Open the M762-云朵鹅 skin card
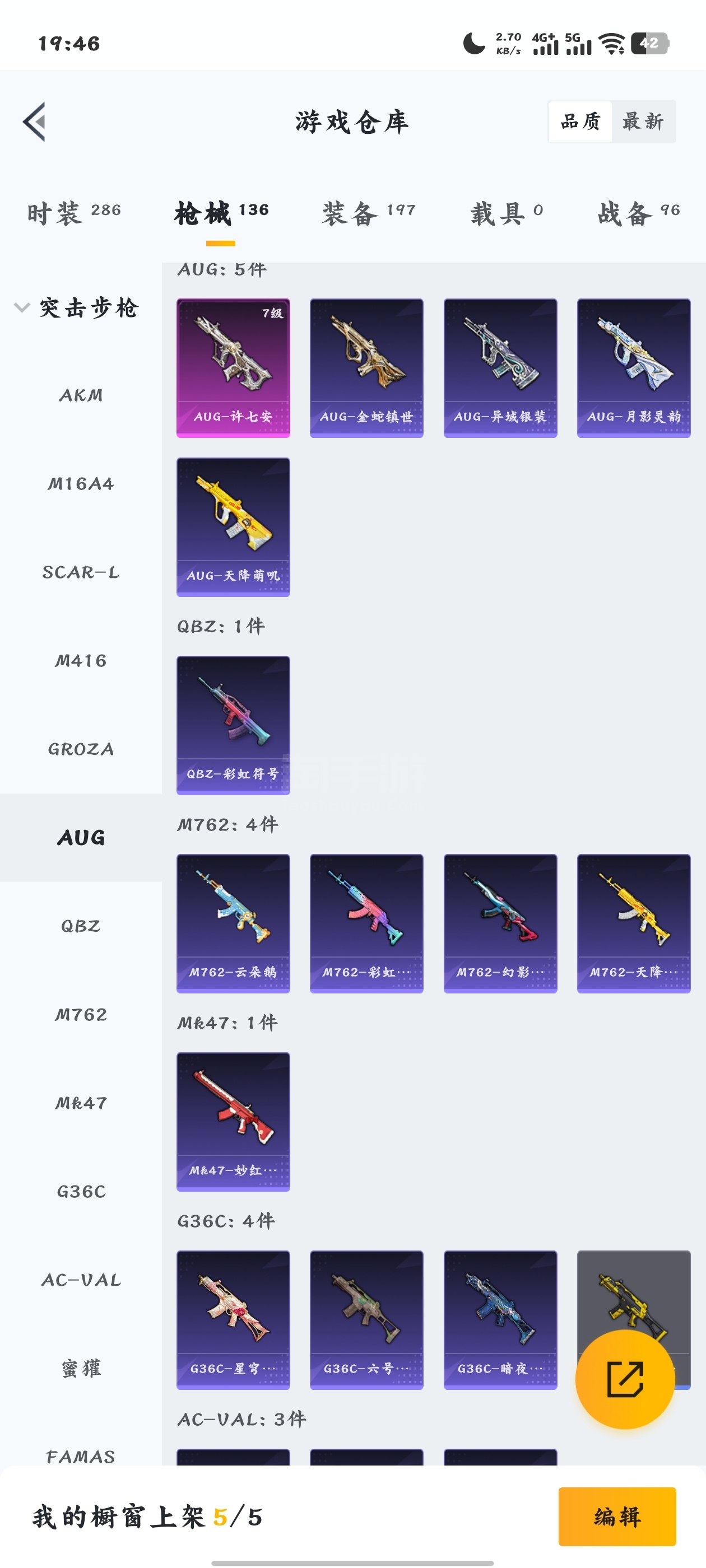 point(233,923)
